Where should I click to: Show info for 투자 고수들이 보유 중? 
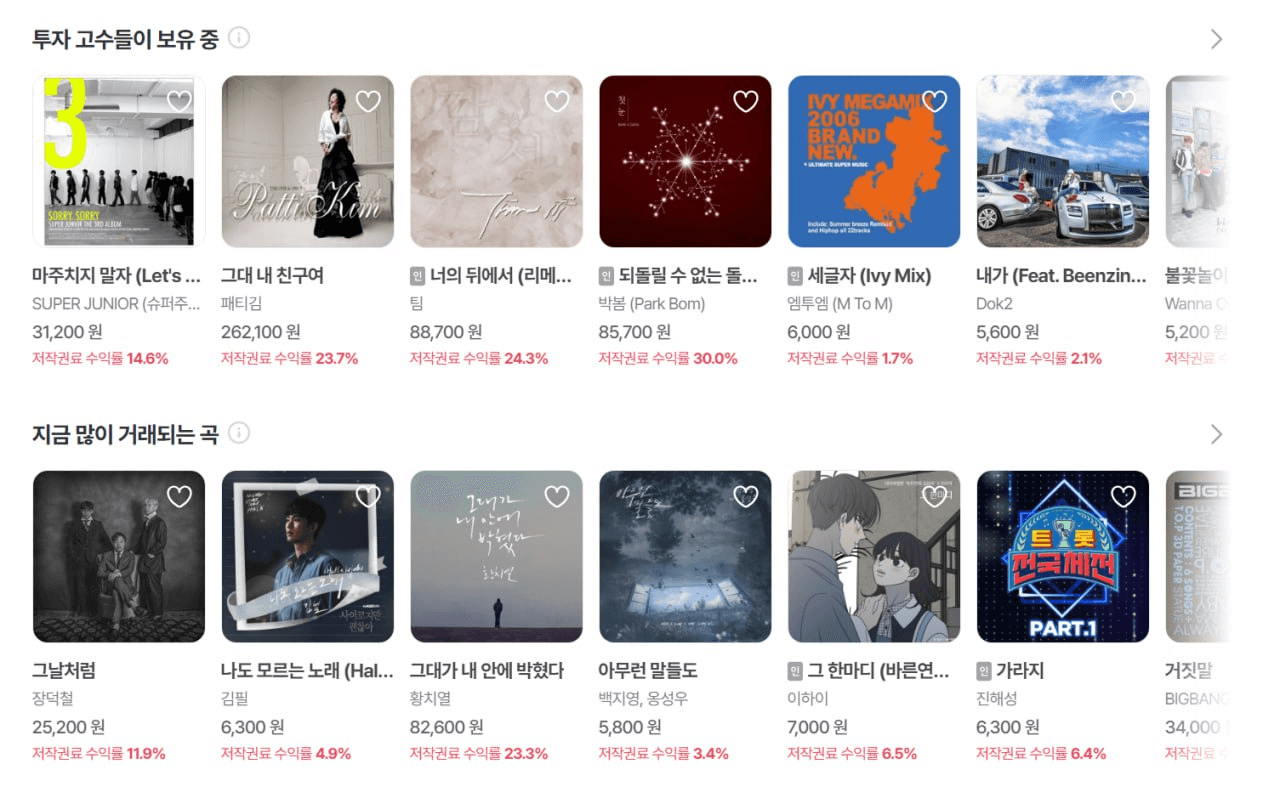[x=238, y=38]
